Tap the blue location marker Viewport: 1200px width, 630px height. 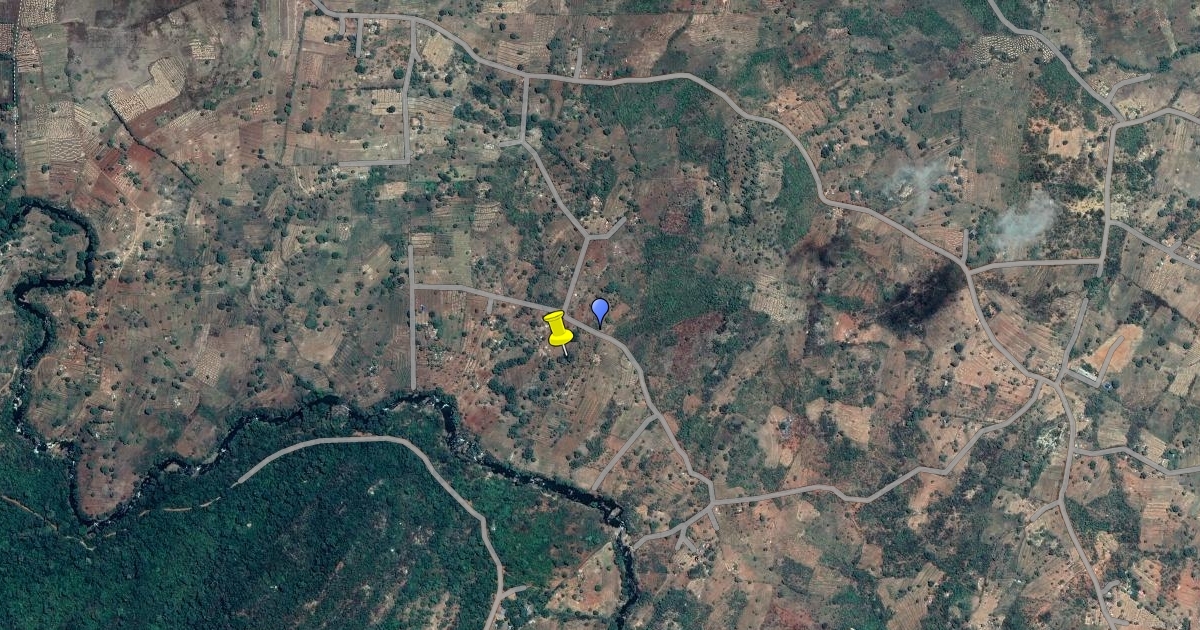600,310
